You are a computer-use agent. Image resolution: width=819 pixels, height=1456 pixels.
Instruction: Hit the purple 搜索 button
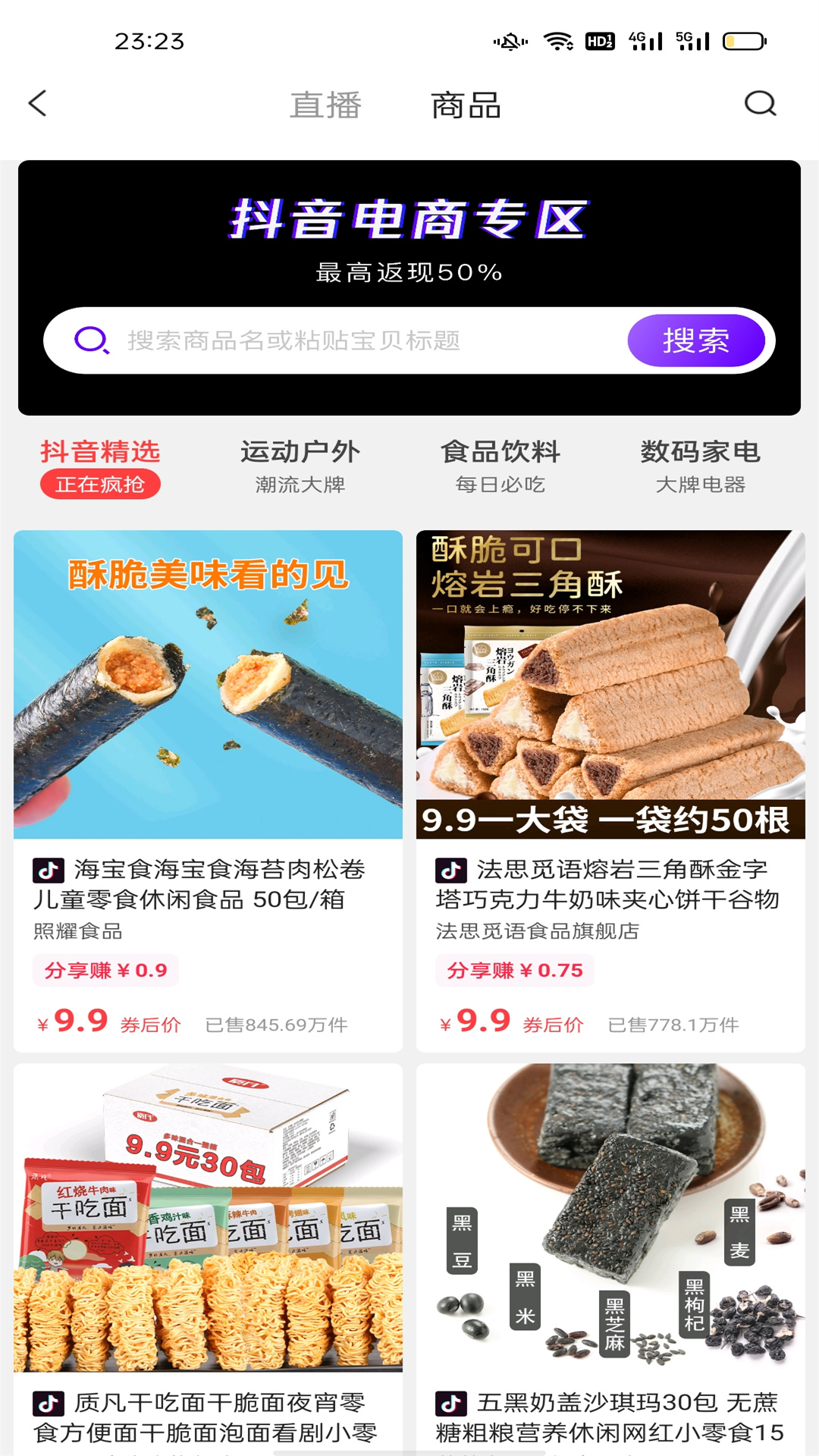(x=696, y=340)
